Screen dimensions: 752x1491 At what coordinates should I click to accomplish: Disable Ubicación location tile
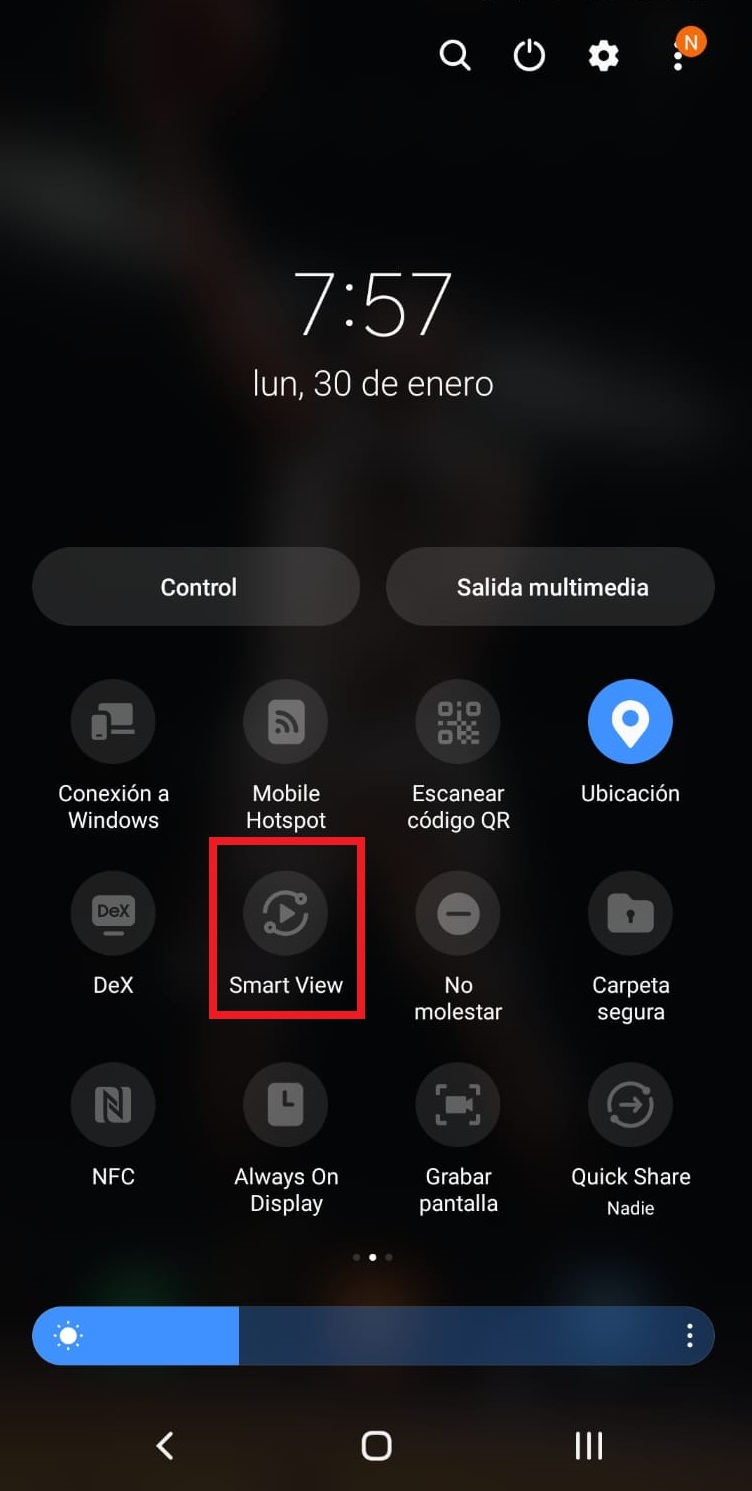(630, 722)
